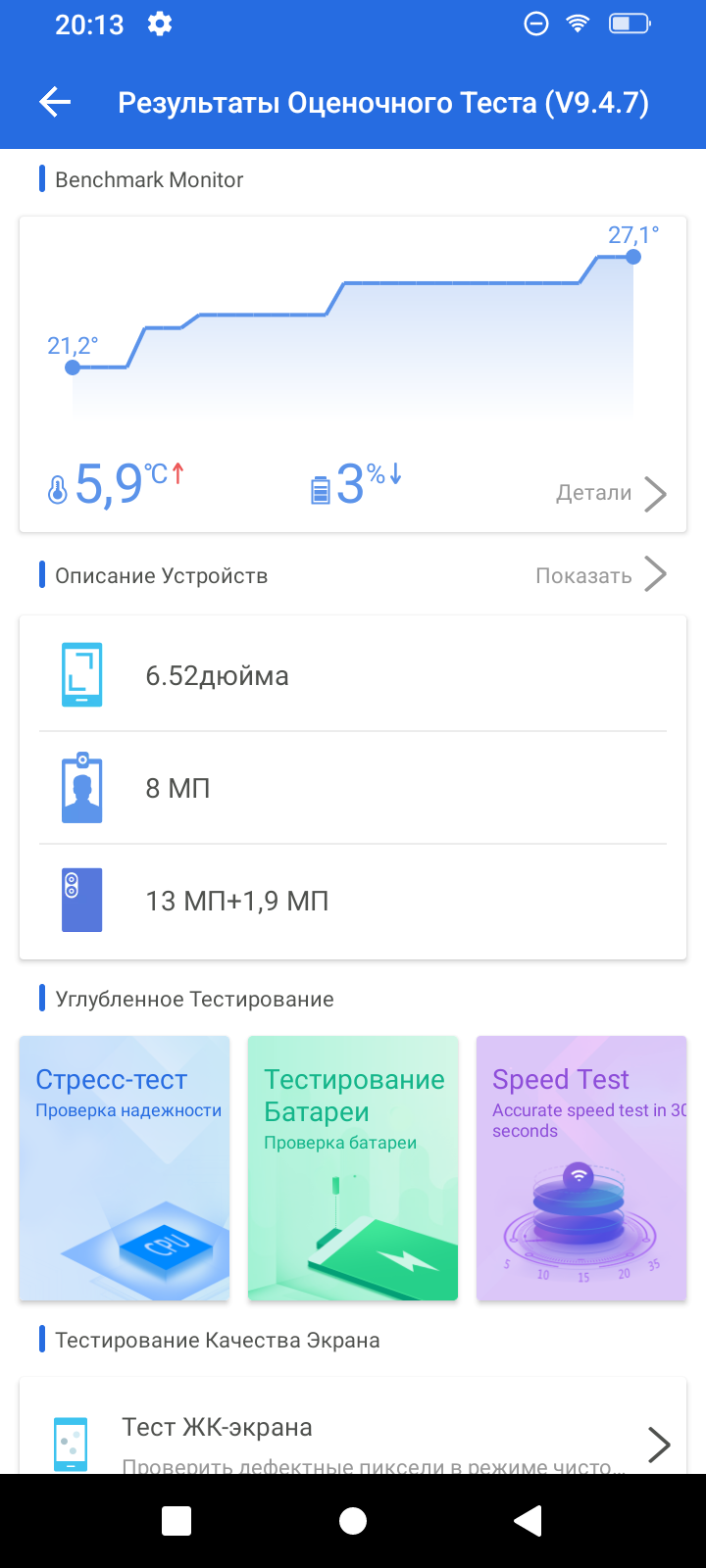The height and width of the screenshot is (1568, 706).
Task: Tap the system home button
Action: pyautogui.click(x=353, y=1521)
